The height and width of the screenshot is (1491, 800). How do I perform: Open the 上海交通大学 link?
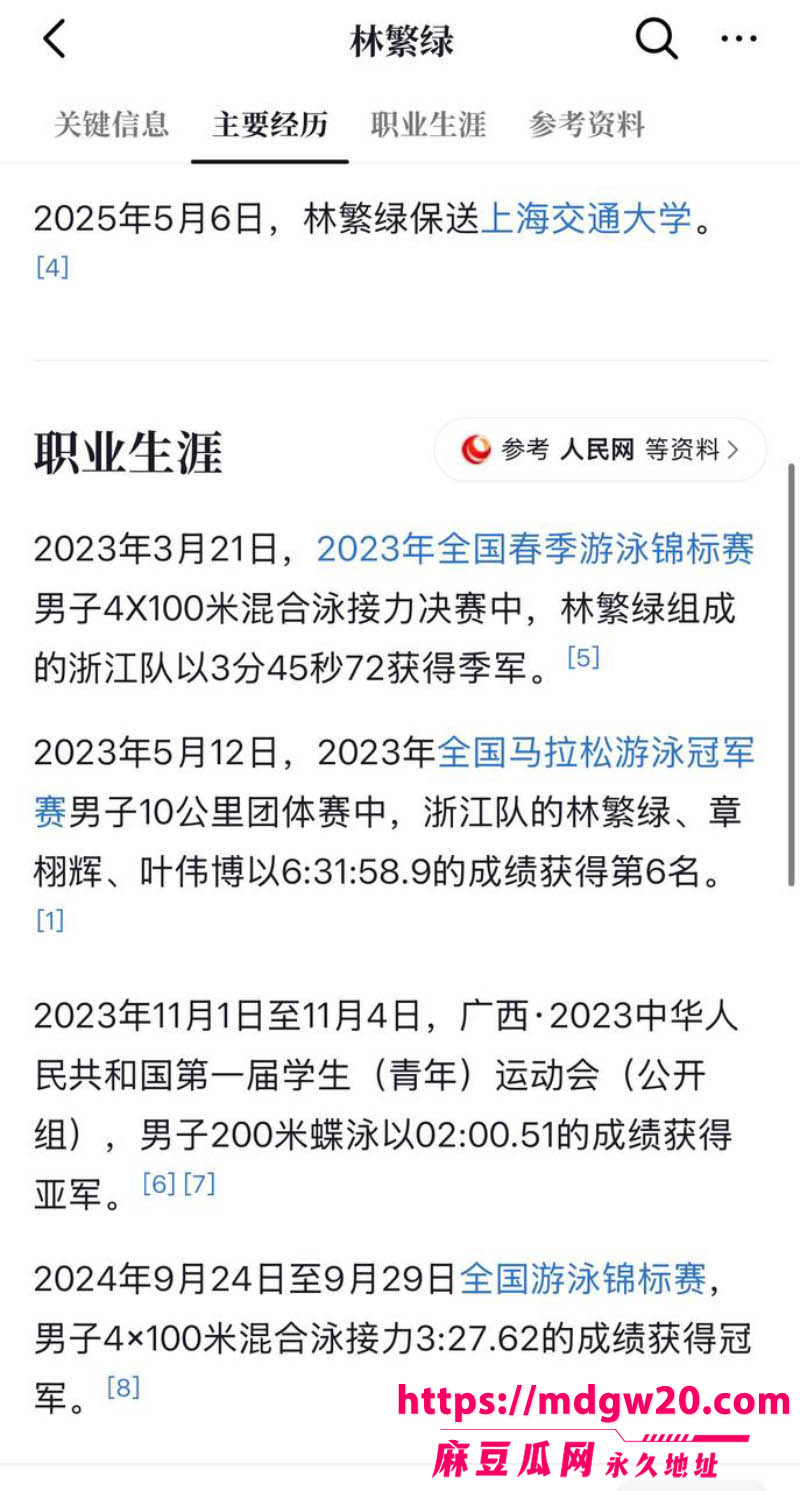(587, 218)
